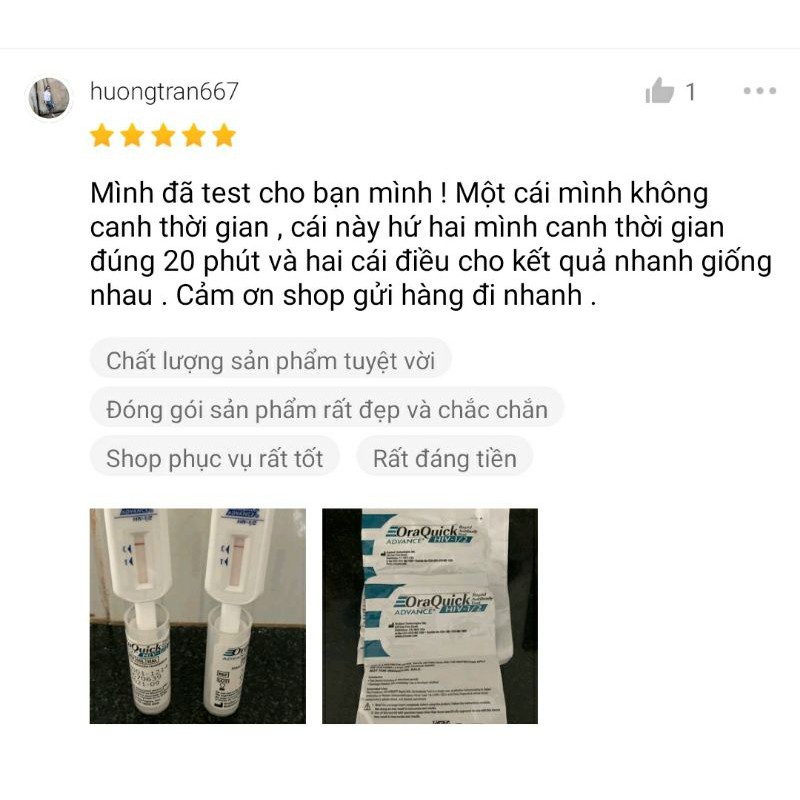Open huongtran667's profile picture
This screenshot has width=800, height=800.
(x=49, y=97)
